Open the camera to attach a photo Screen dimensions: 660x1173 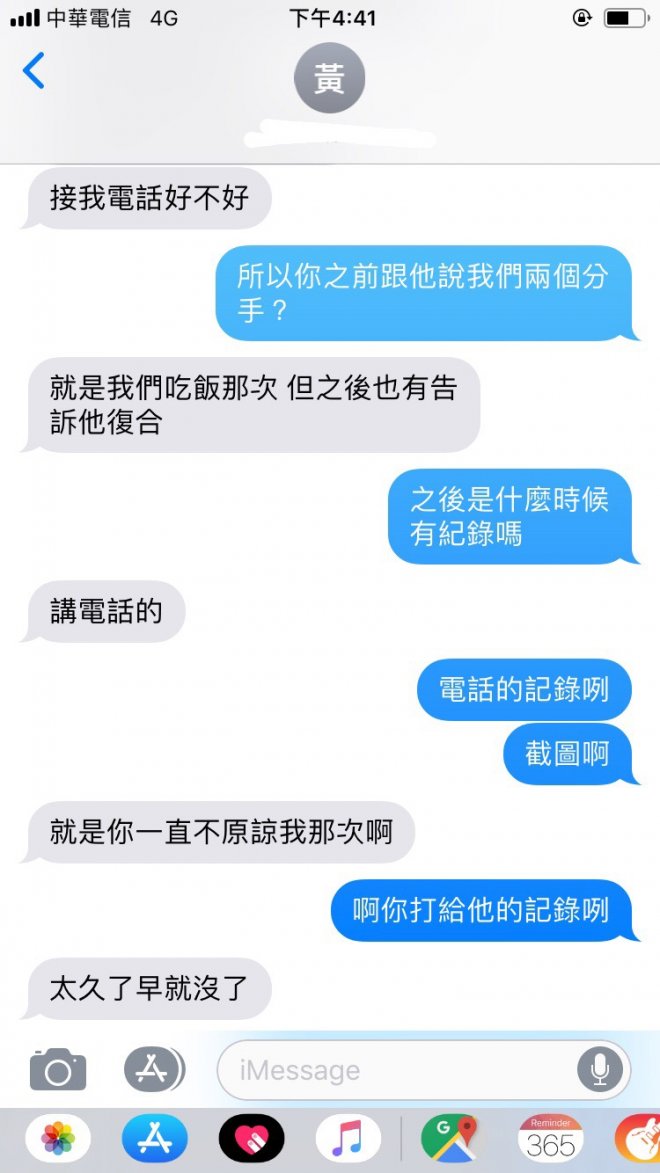58,1070
